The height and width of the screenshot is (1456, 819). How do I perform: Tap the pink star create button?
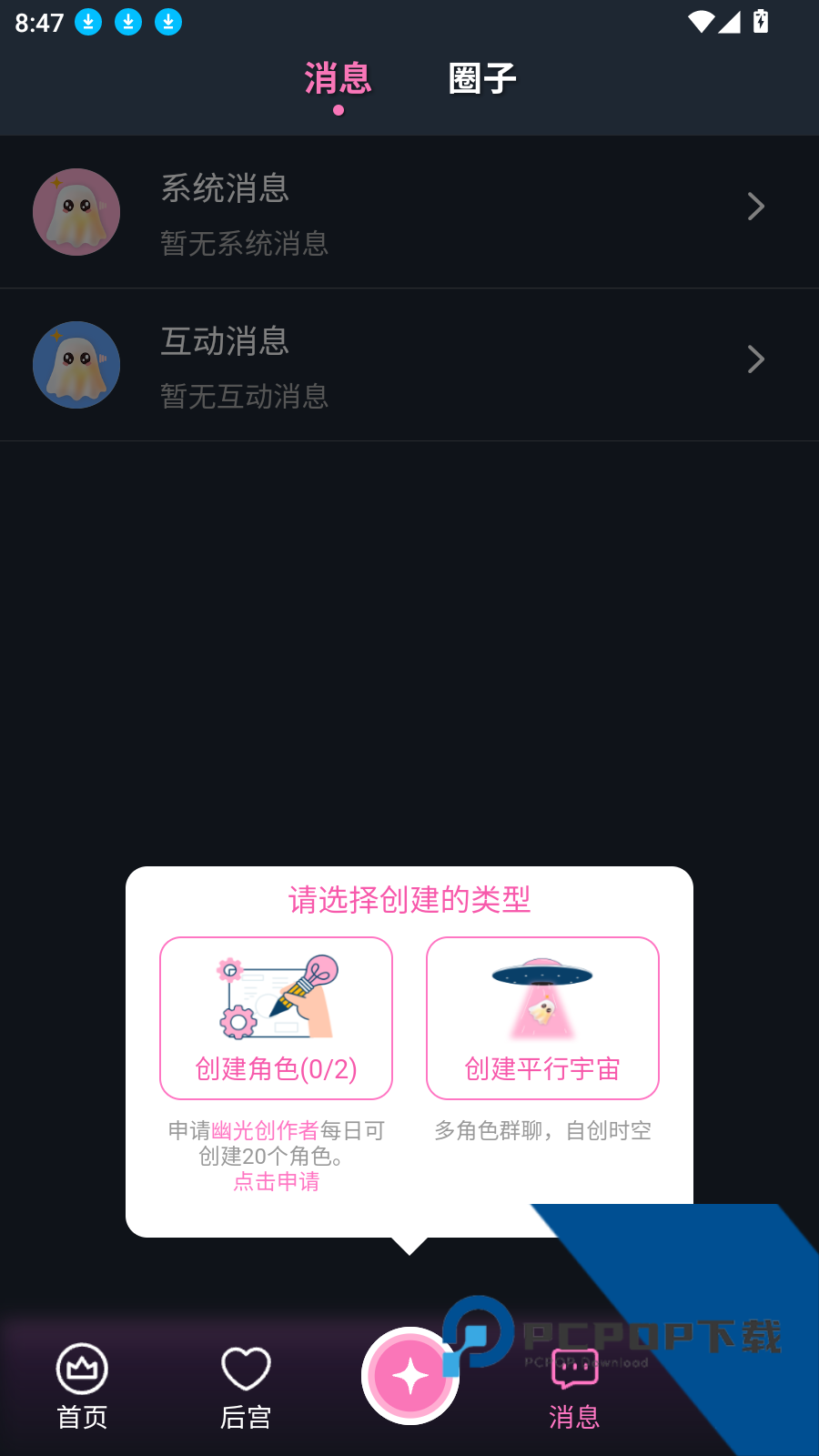tap(409, 1376)
